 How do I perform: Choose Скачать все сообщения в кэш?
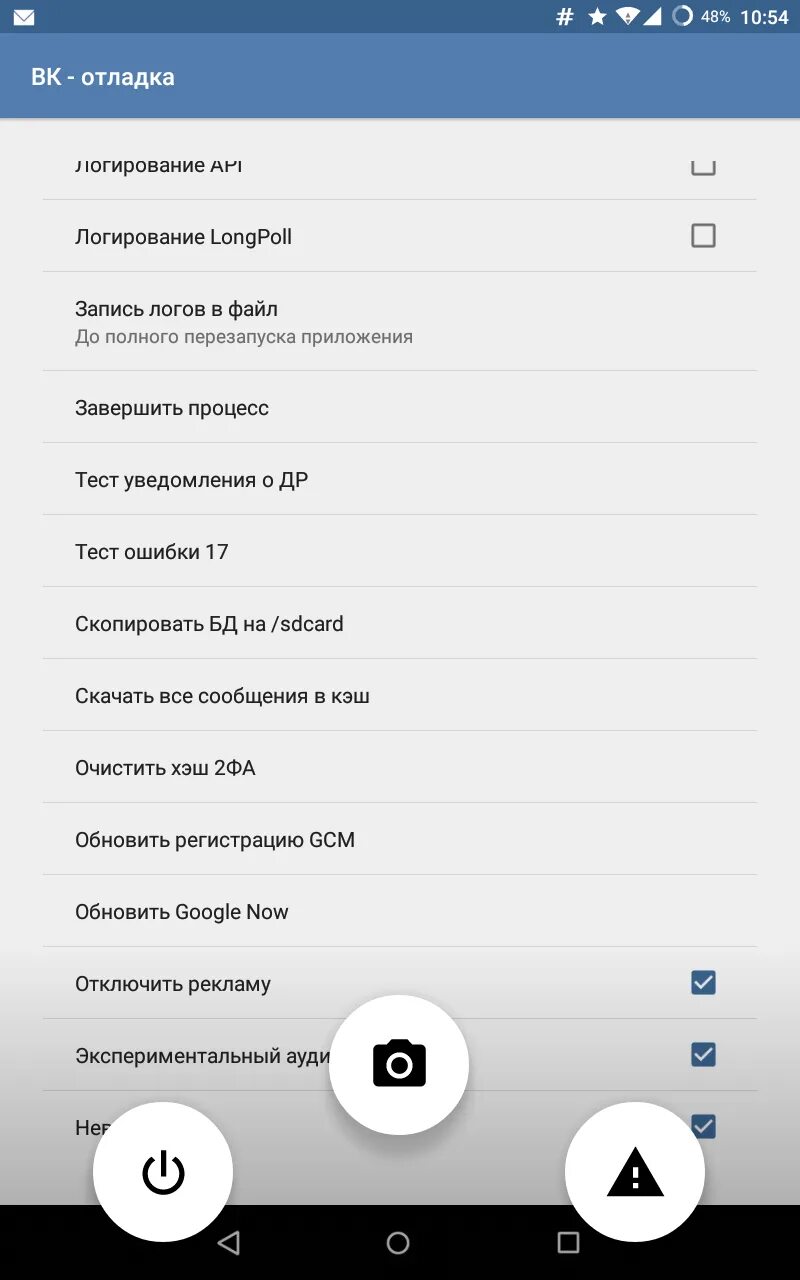pos(400,695)
